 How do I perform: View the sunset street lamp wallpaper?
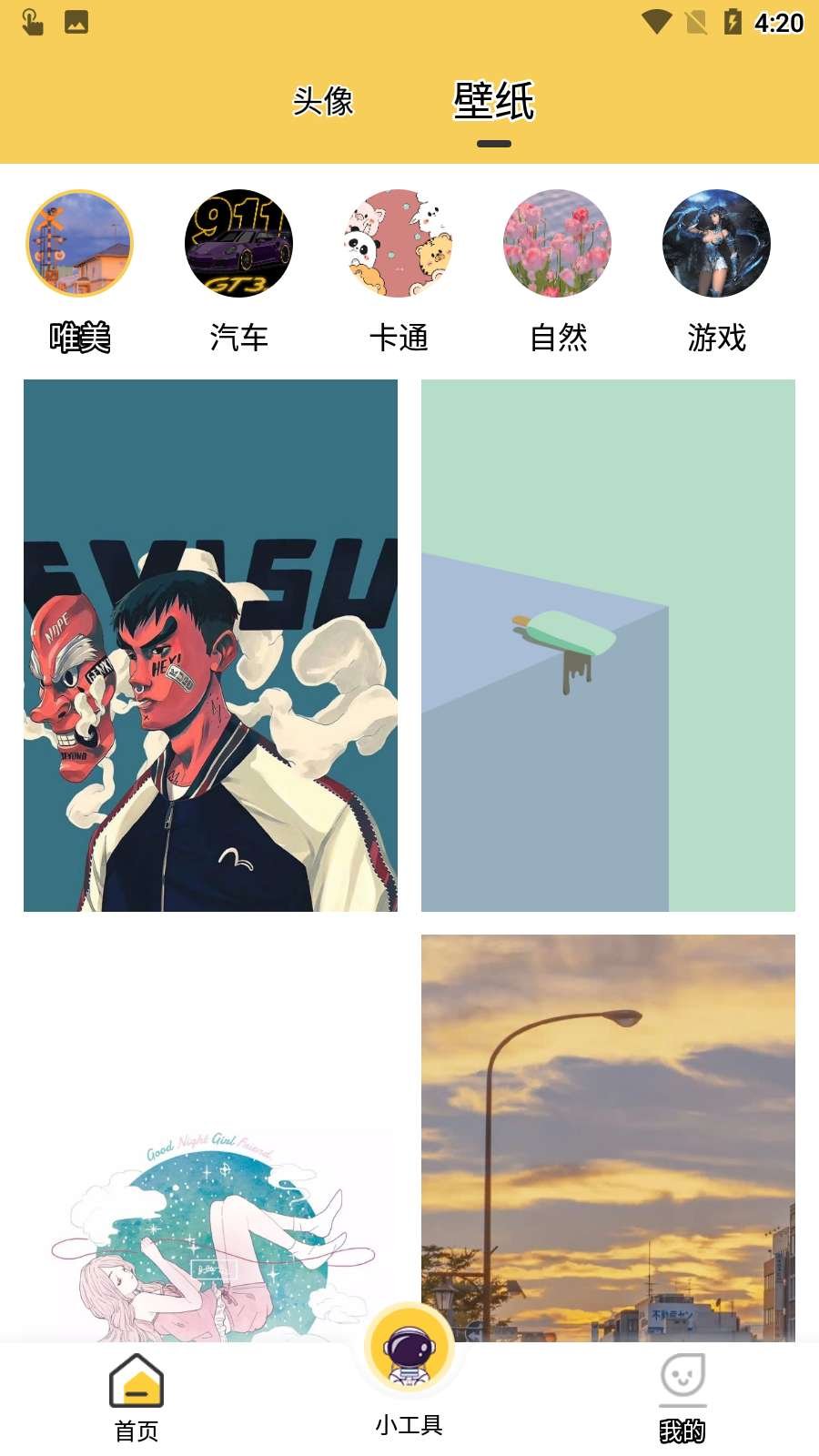tap(608, 1137)
